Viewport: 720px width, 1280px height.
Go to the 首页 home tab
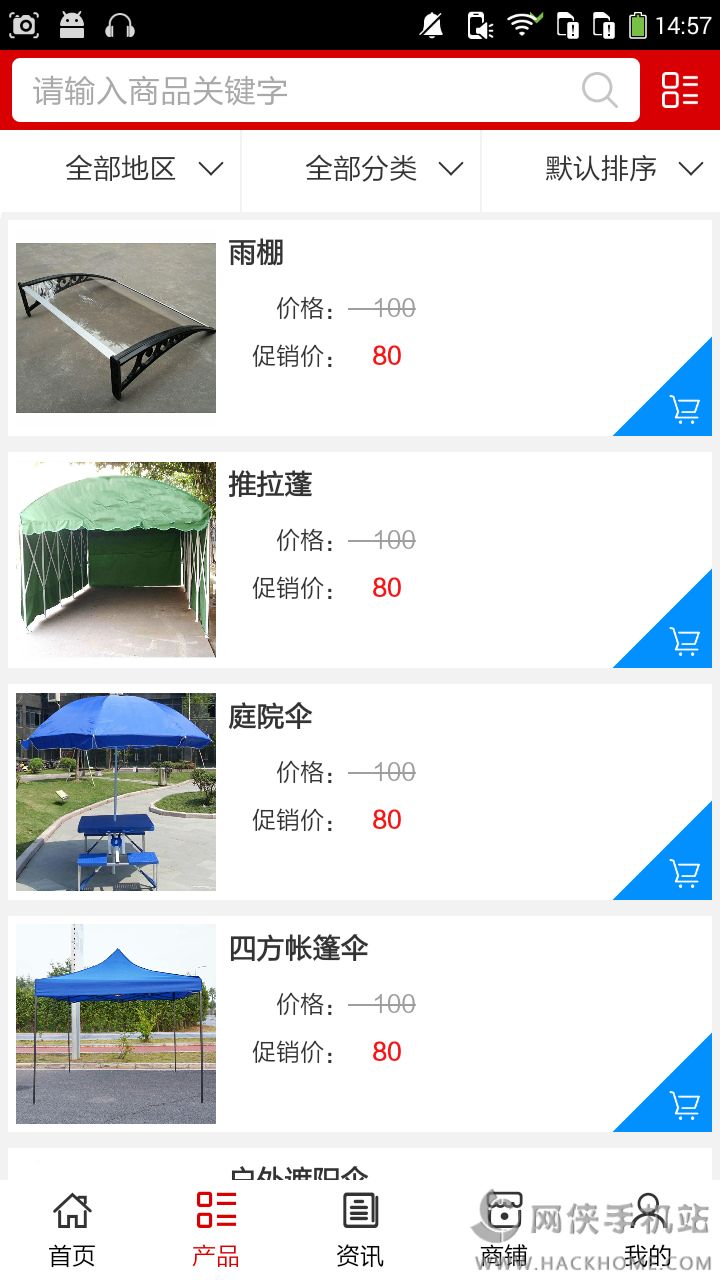tap(72, 1230)
